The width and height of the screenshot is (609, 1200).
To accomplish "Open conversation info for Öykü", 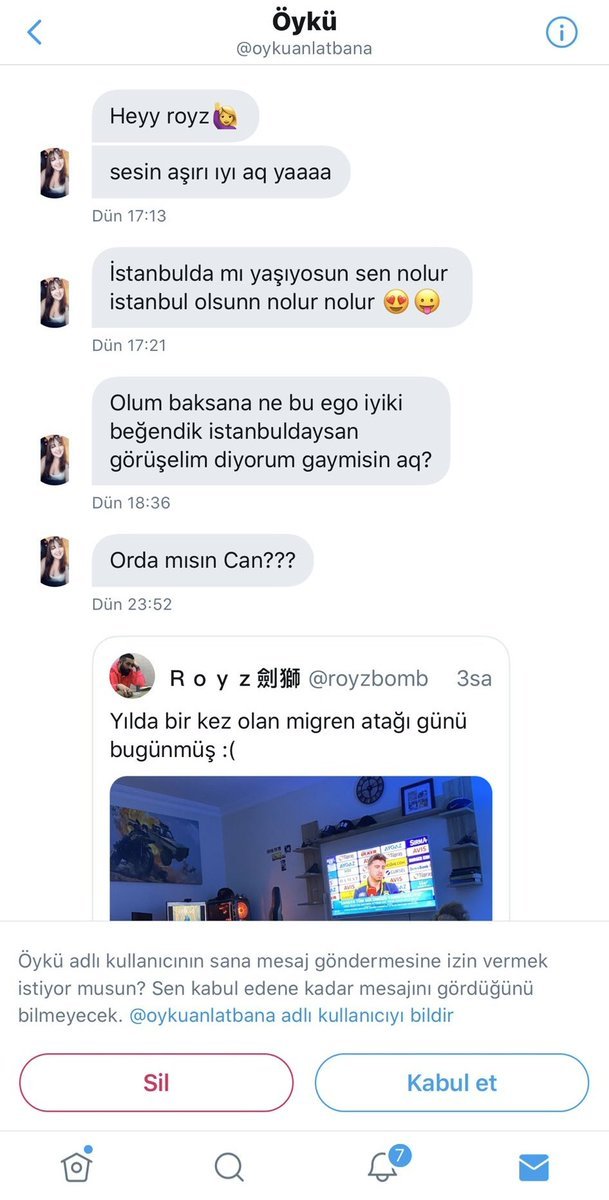I will [x=561, y=33].
